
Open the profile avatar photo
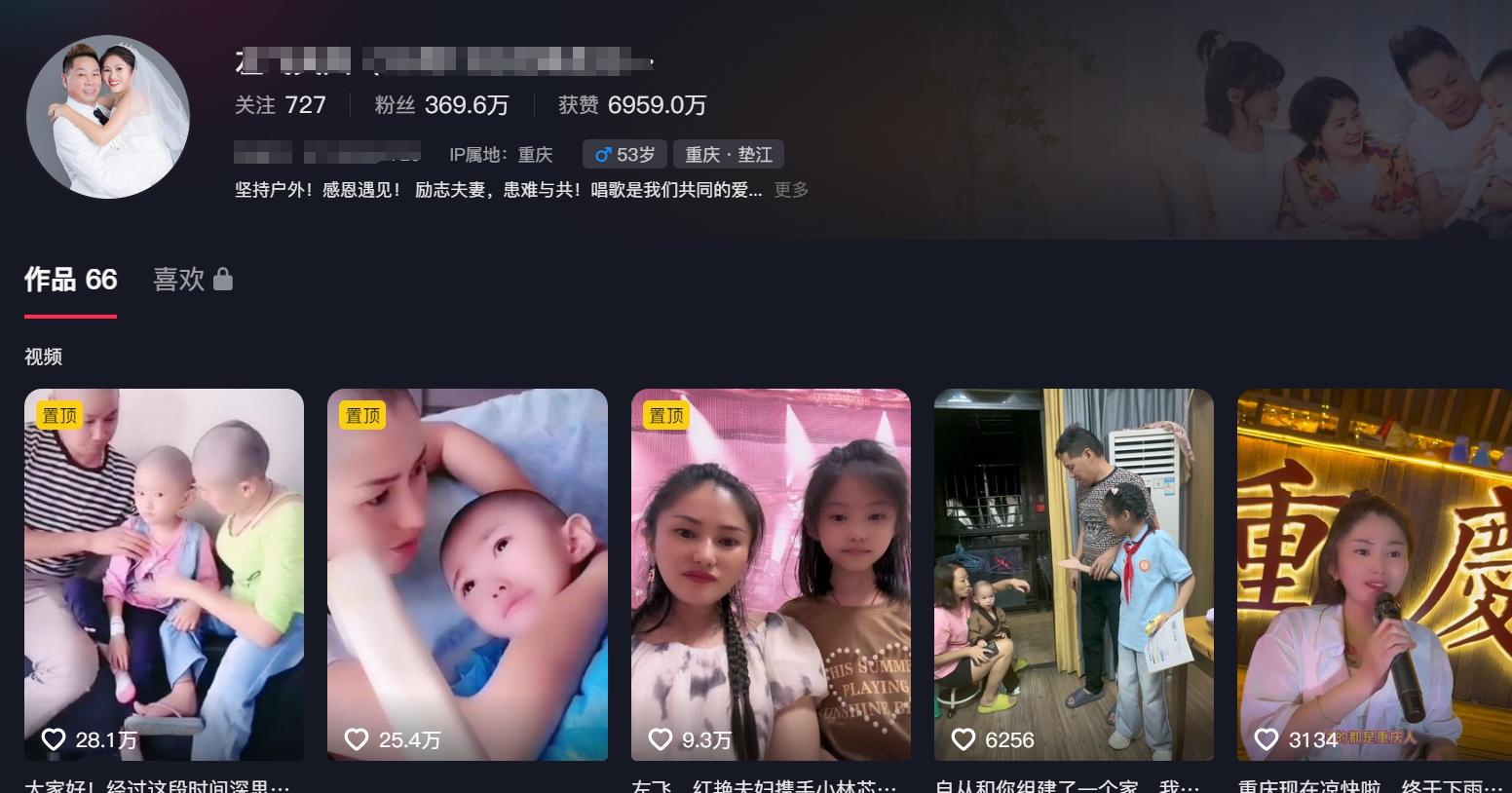(x=107, y=117)
